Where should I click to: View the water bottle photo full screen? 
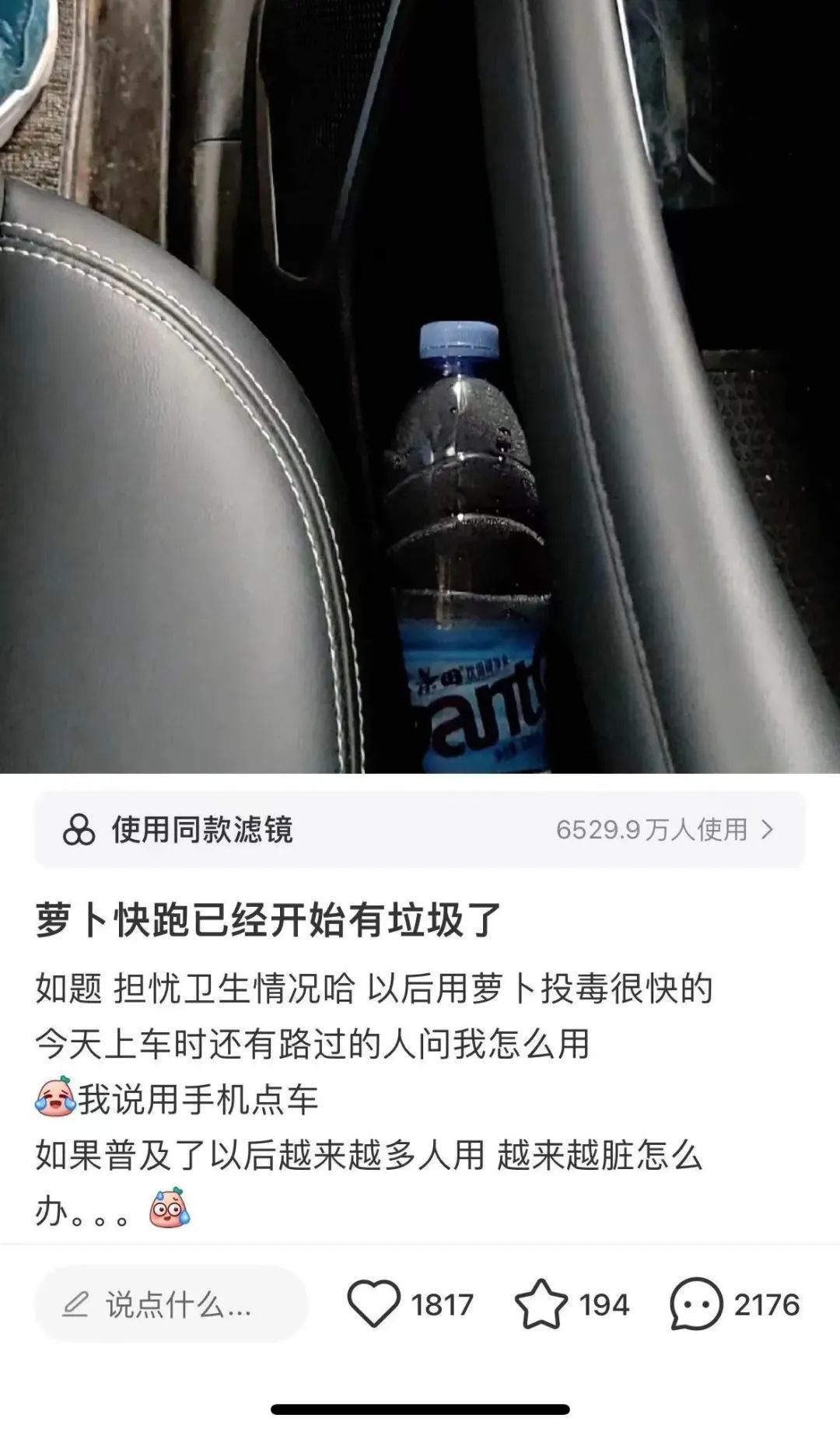[x=420, y=389]
